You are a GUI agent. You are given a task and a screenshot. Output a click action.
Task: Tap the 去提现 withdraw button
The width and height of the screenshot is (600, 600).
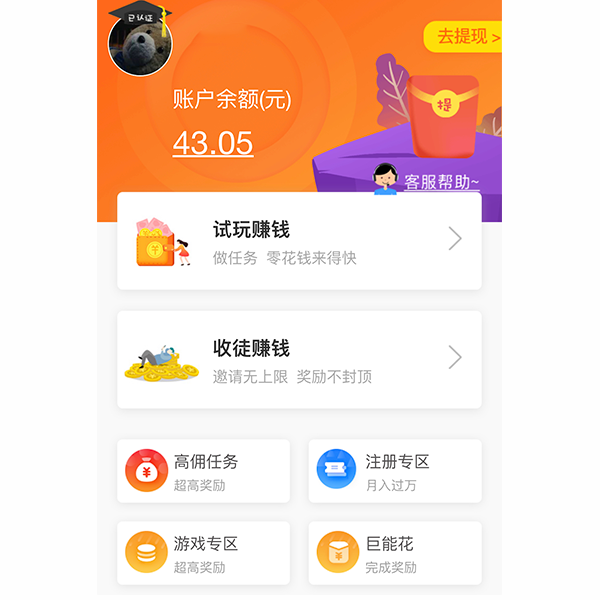point(464,37)
